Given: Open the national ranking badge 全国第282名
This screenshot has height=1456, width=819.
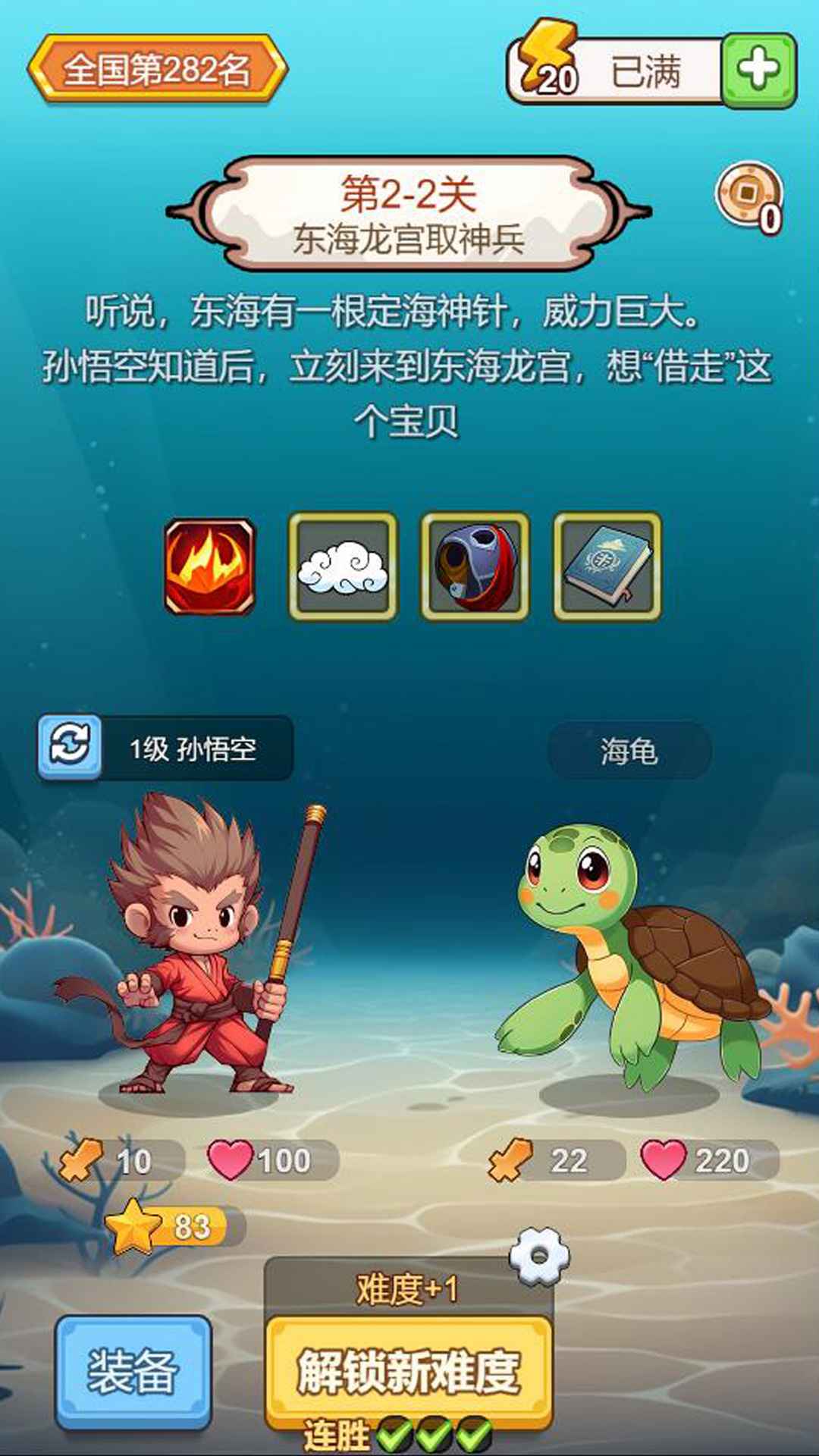Looking at the screenshot, I should click(157, 69).
